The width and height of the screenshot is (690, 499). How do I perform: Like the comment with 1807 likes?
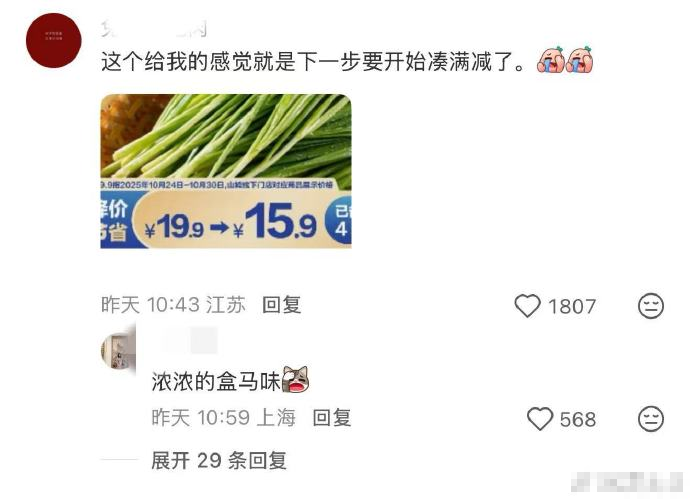point(527,306)
